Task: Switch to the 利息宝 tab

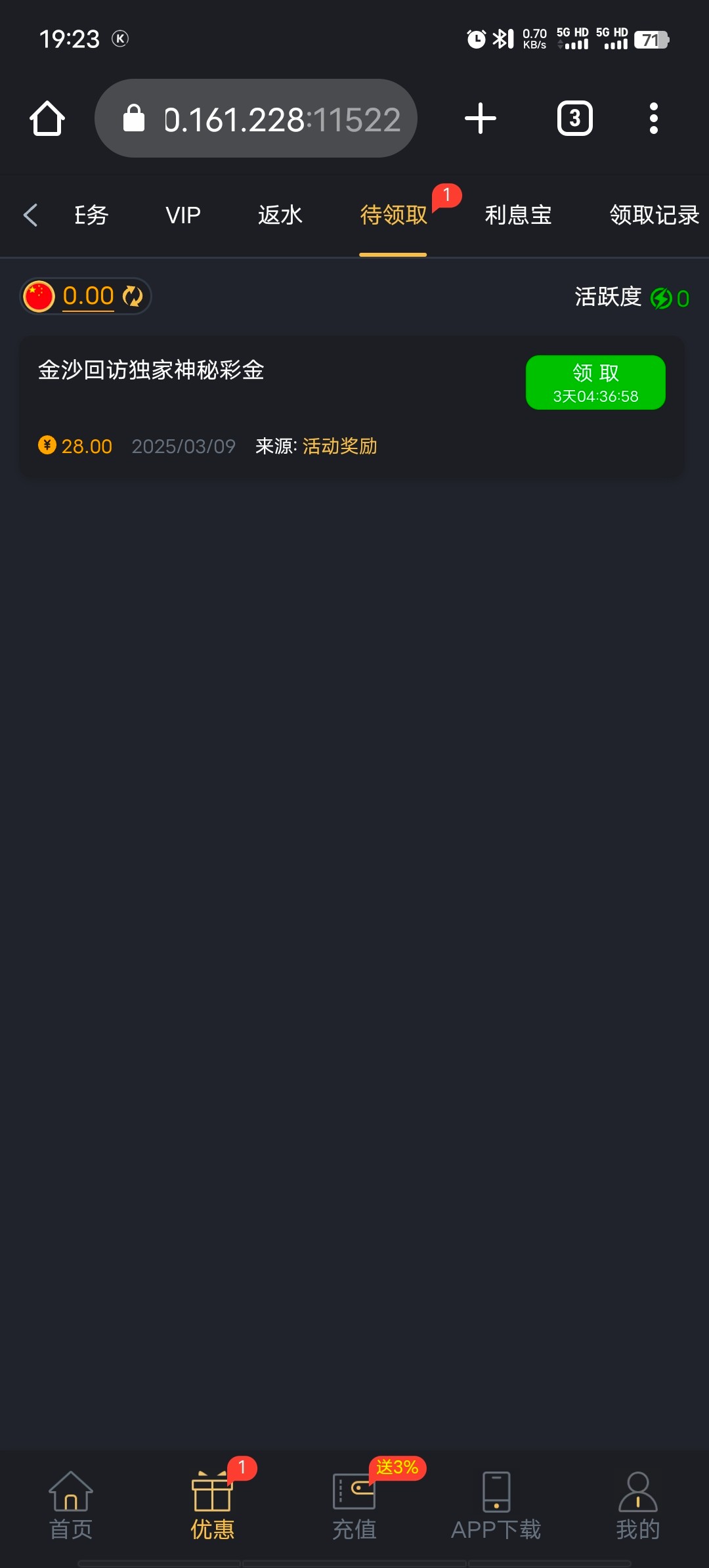Action: 518,215
